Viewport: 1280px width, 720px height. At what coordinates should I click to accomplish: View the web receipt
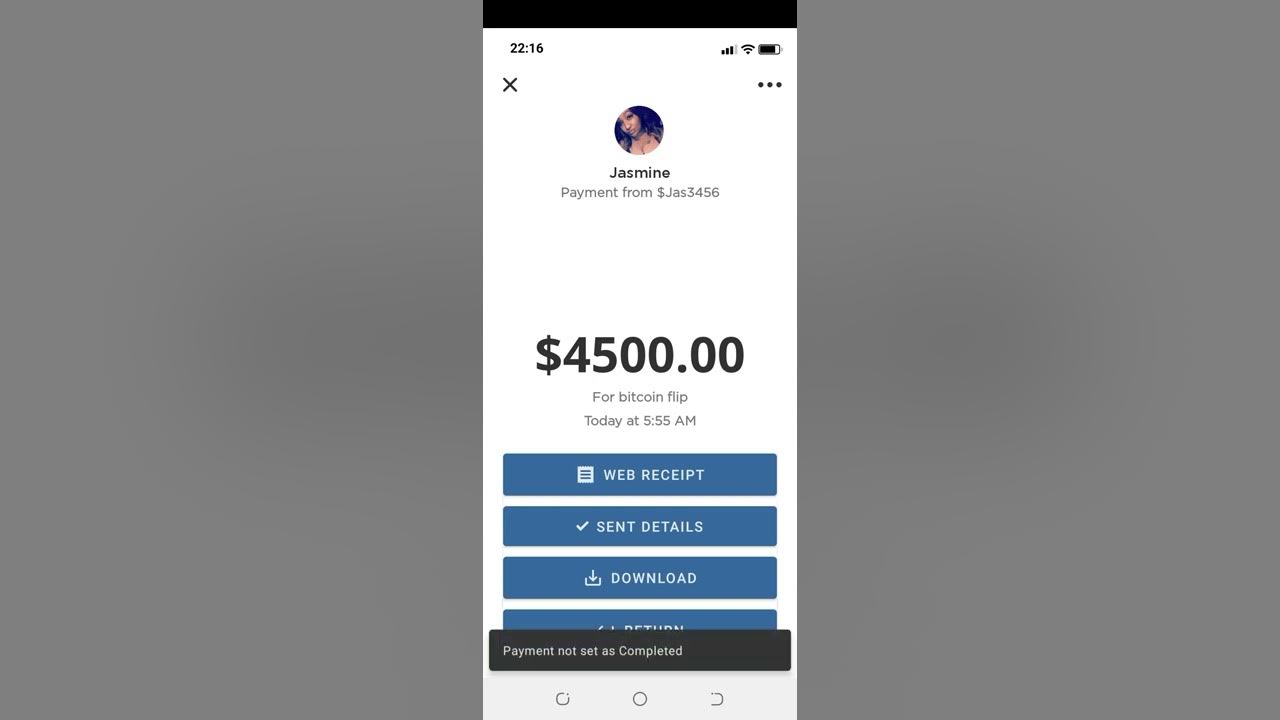[640, 475]
